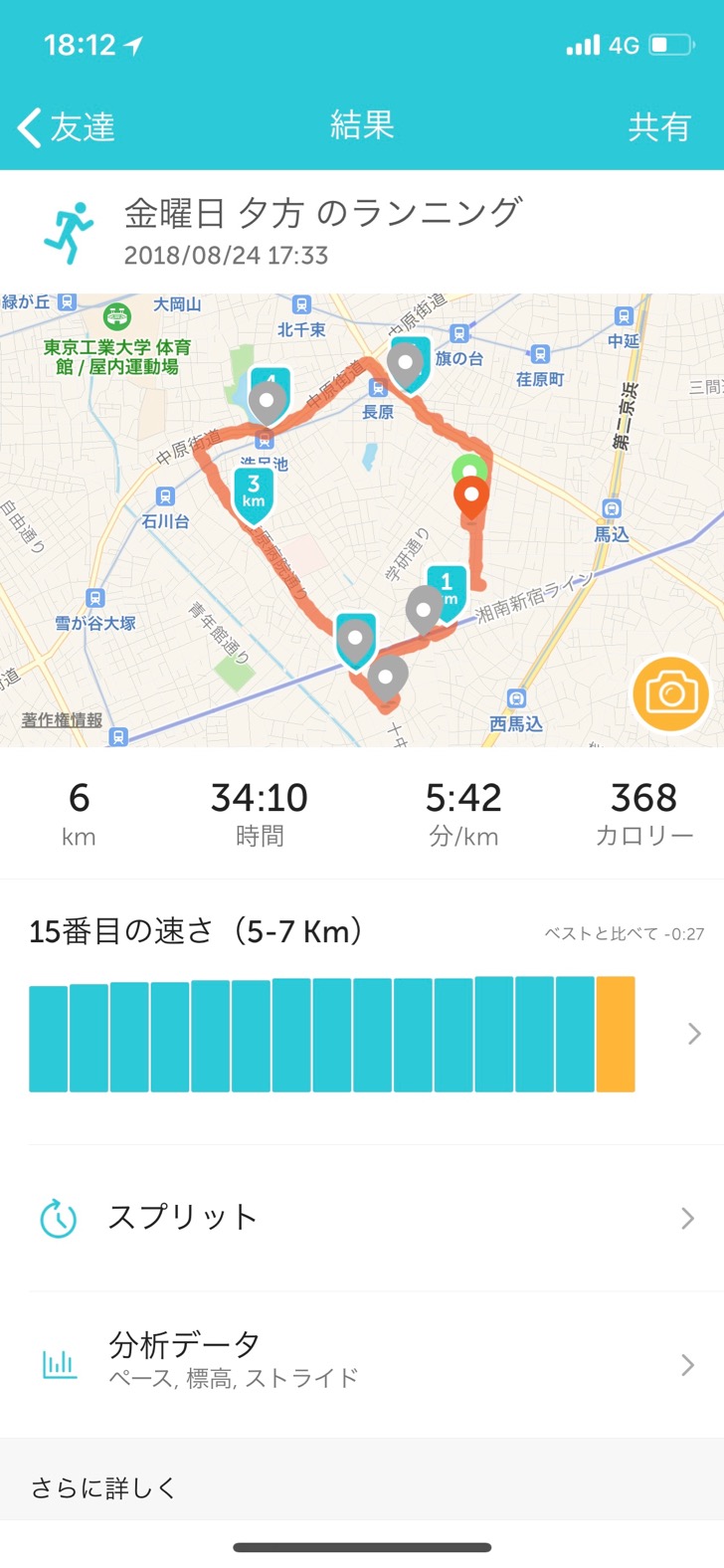This screenshot has height=1568, width=724.
Task: Open 分析データ pace and elevation details
Action: click(x=362, y=1363)
